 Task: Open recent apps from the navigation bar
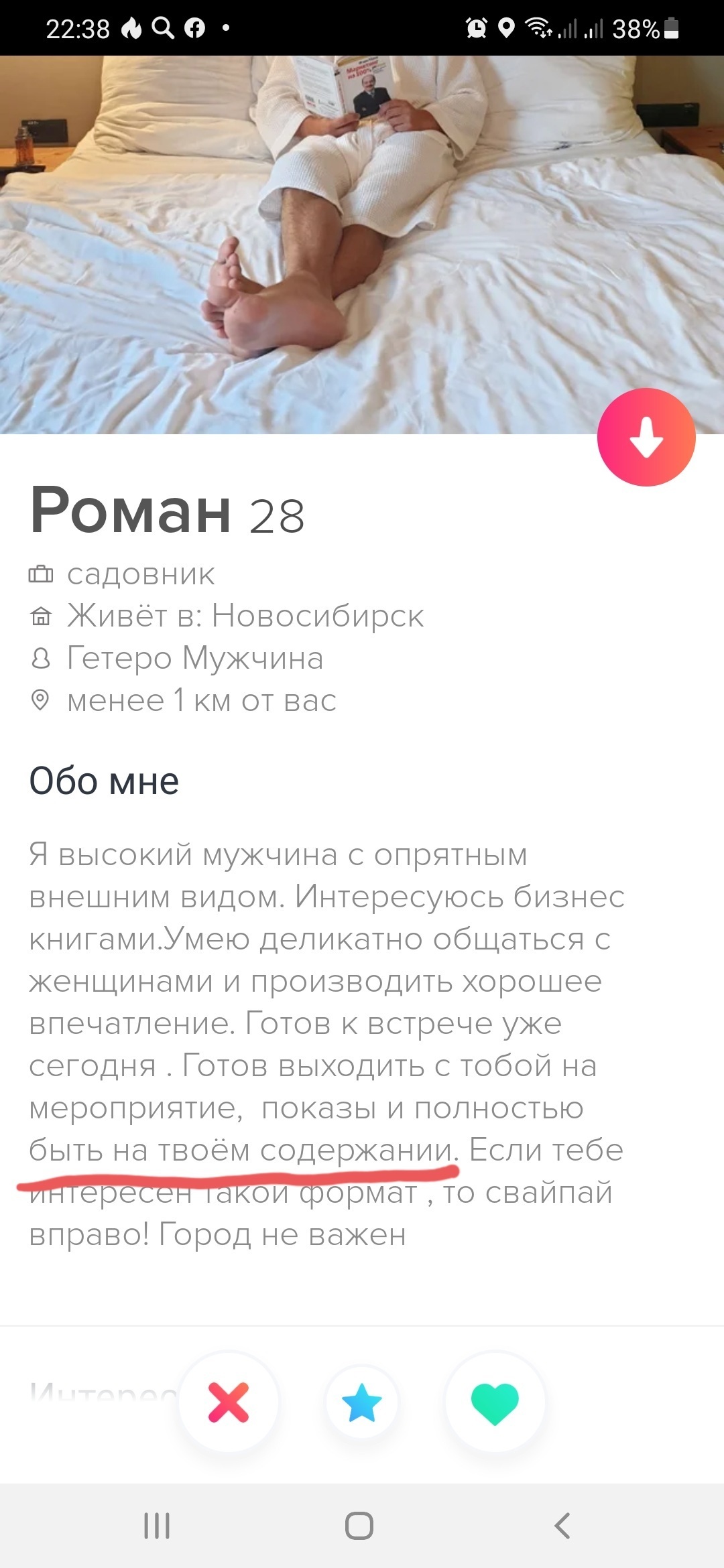[157, 1526]
